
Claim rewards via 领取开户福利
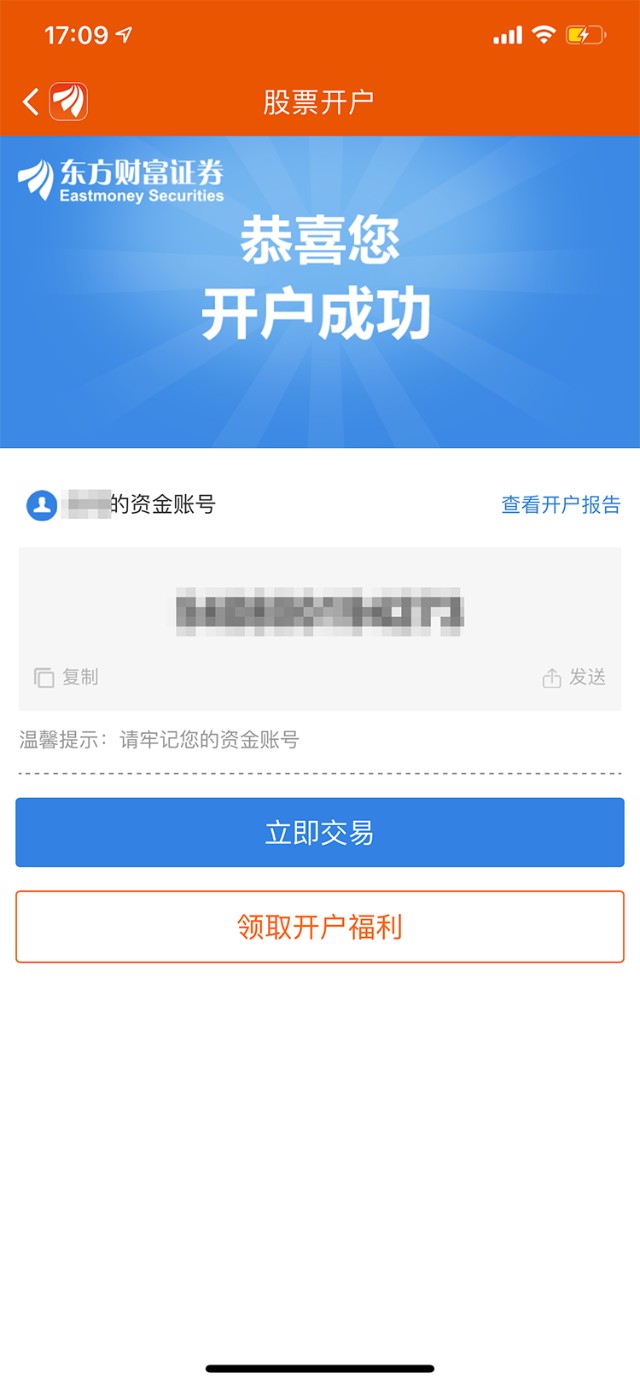[x=320, y=927]
